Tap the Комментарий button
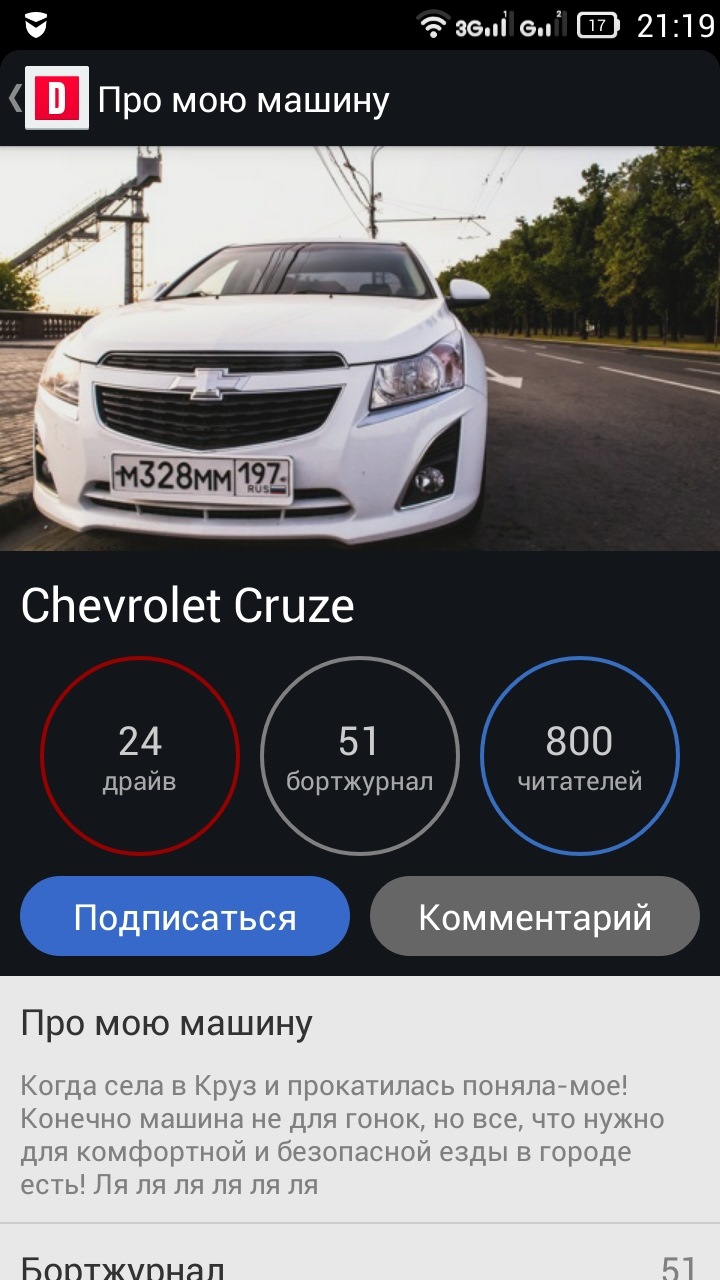Image resolution: width=720 pixels, height=1280 pixels. point(534,917)
